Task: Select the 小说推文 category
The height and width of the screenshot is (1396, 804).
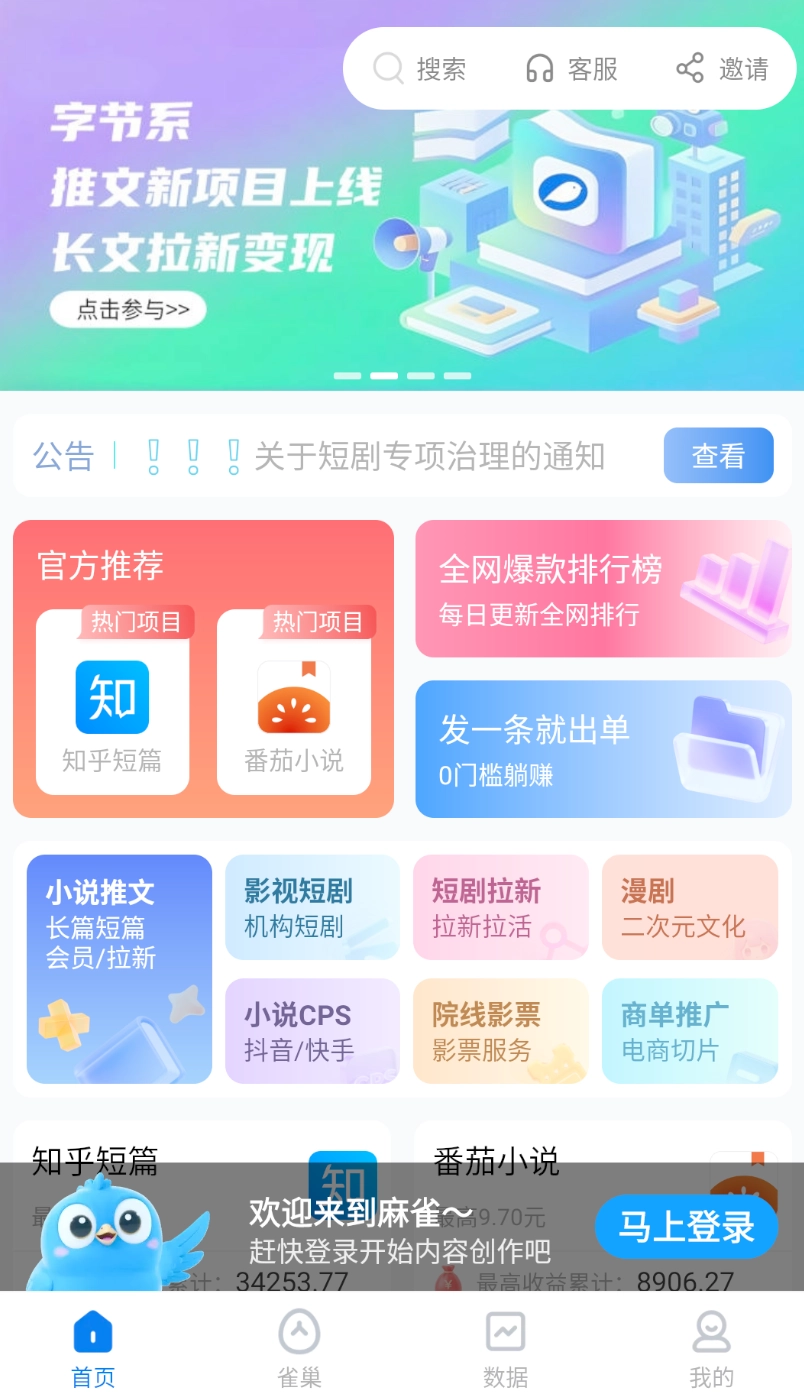Action: coord(119,968)
